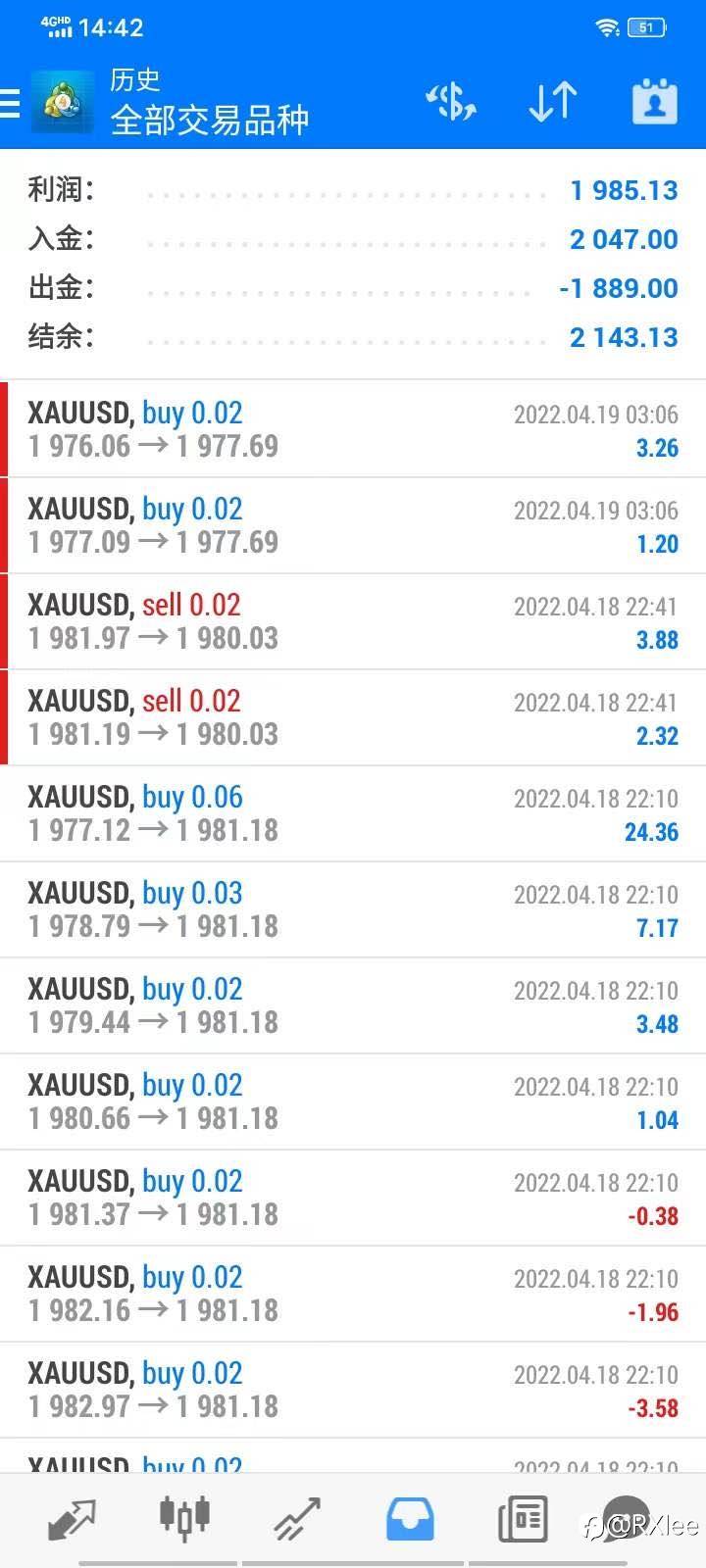The width and height of the screenshot is (706, 1568).
Task: Expand the buy 0.02 trade at 1 979.44
Action: click(x=353, y=1005)
